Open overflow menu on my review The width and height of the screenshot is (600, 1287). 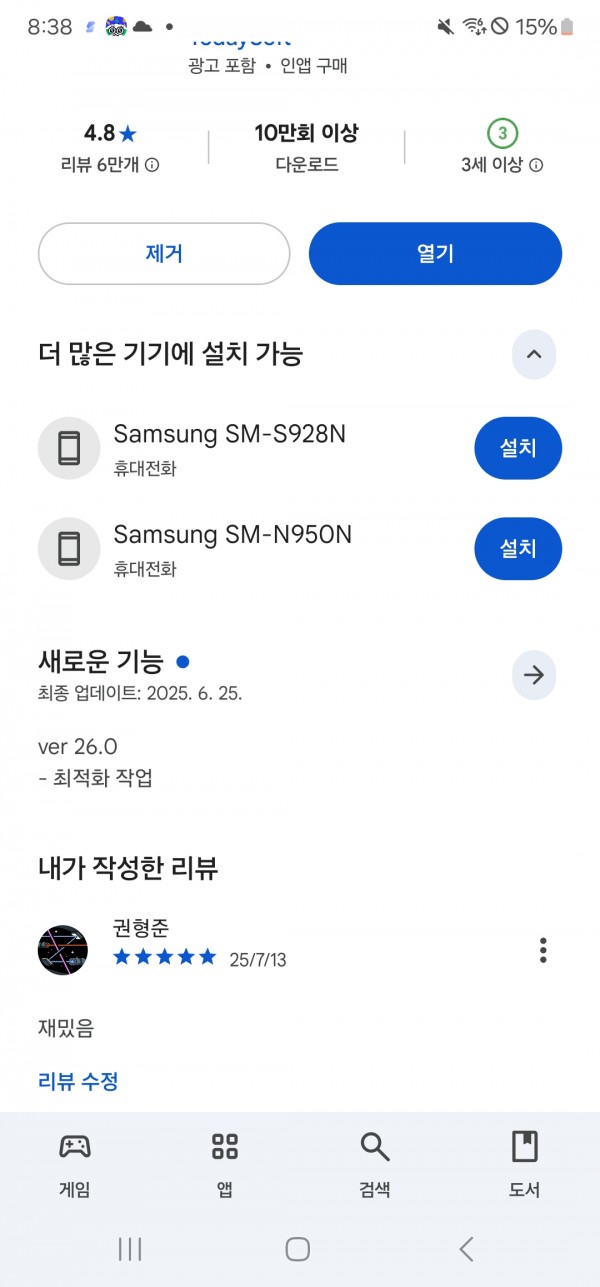coord(543,950)
